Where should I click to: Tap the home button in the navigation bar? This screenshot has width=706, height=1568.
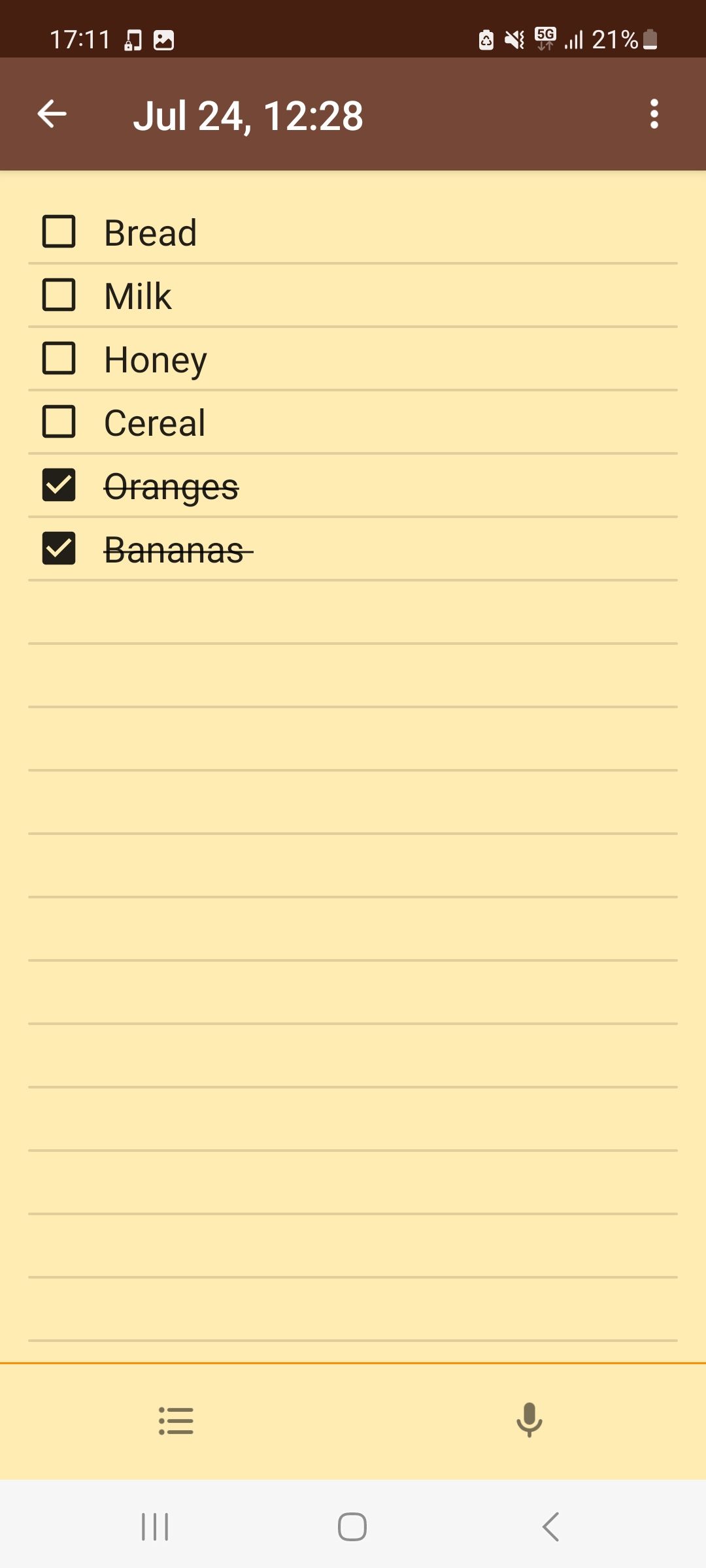pyautogui.click(x=352, y=1527)
